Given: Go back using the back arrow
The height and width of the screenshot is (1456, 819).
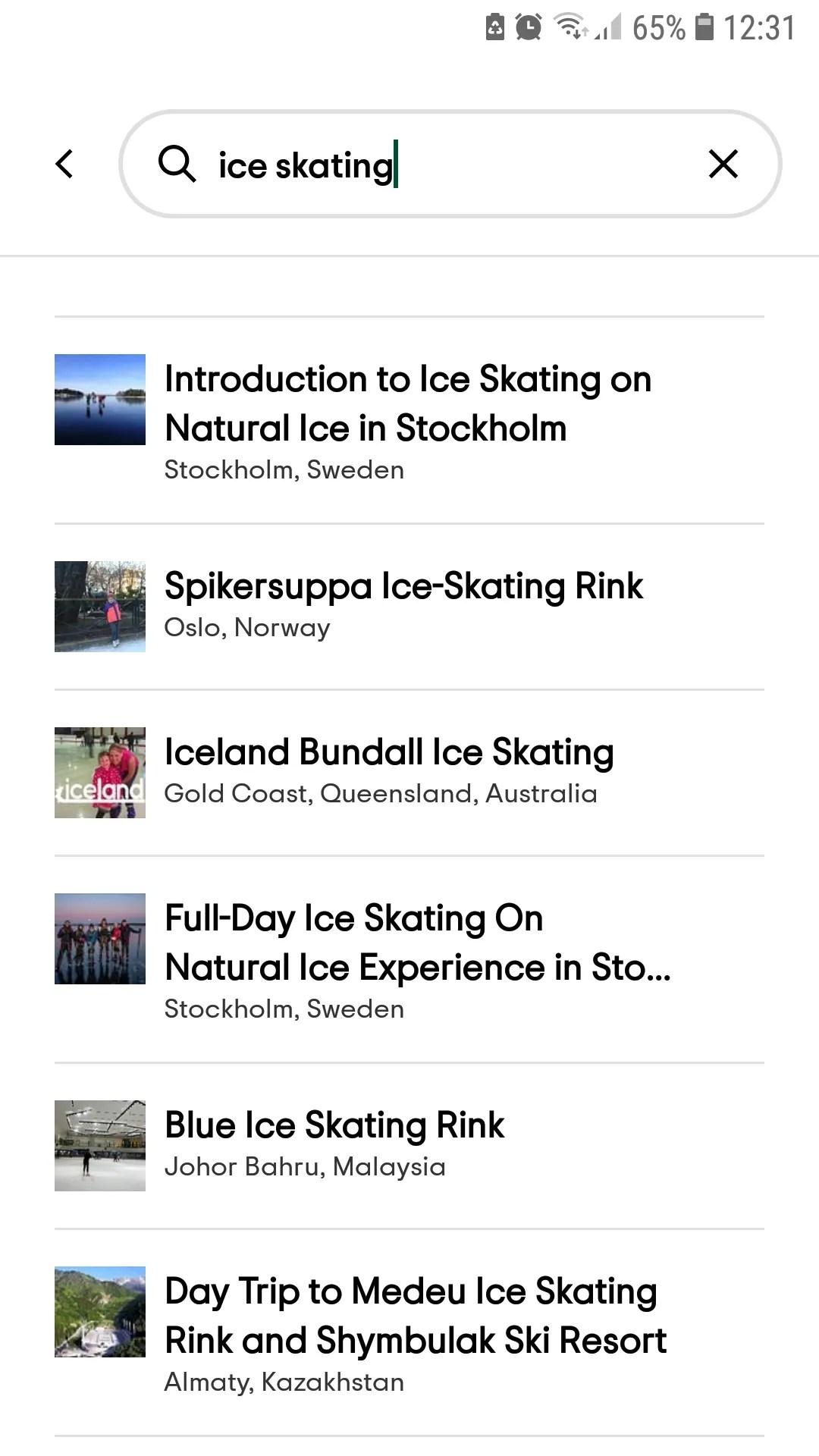Looking at the screenshot, I should tap(65, 164).
